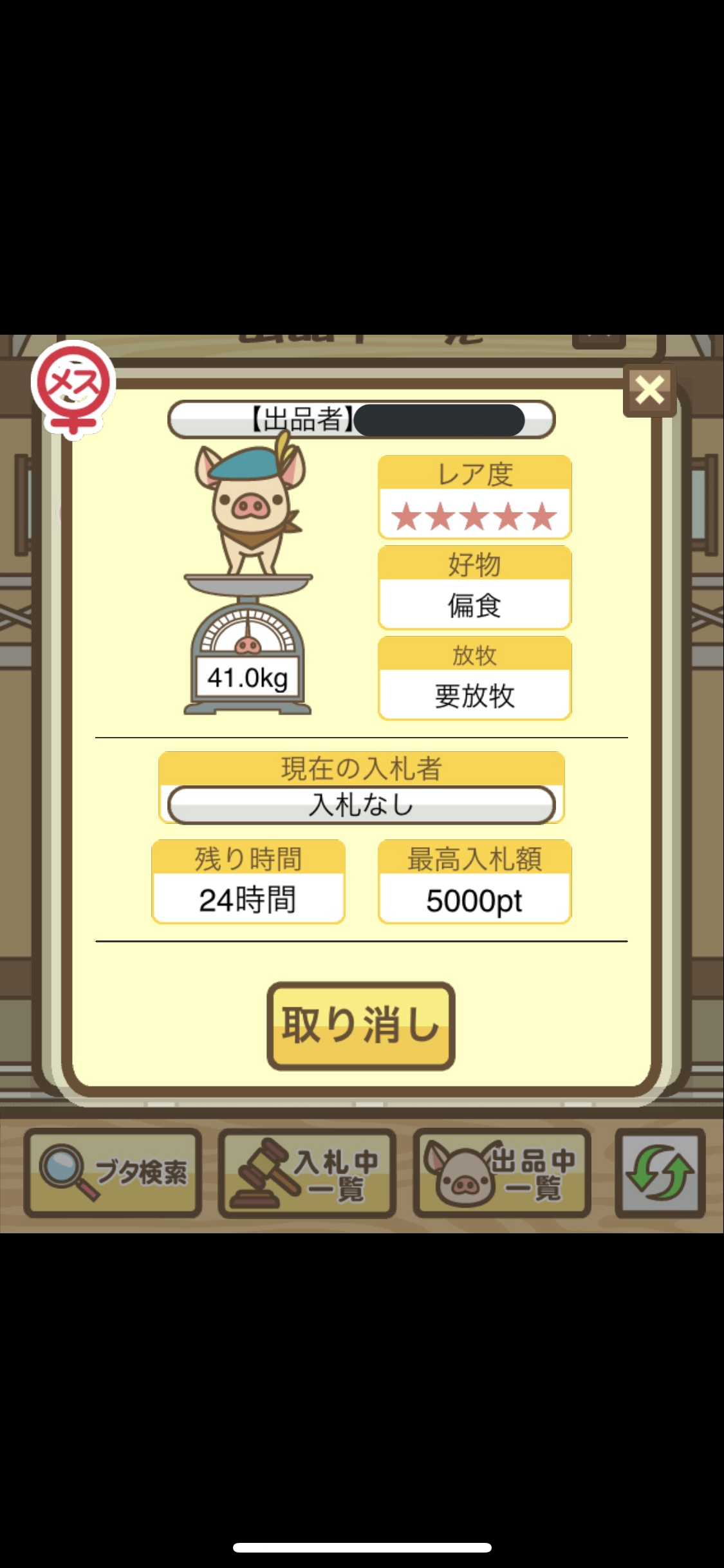724x1568 pixels.
Task: Close the pig listing dialog
Action: point(649,390)
